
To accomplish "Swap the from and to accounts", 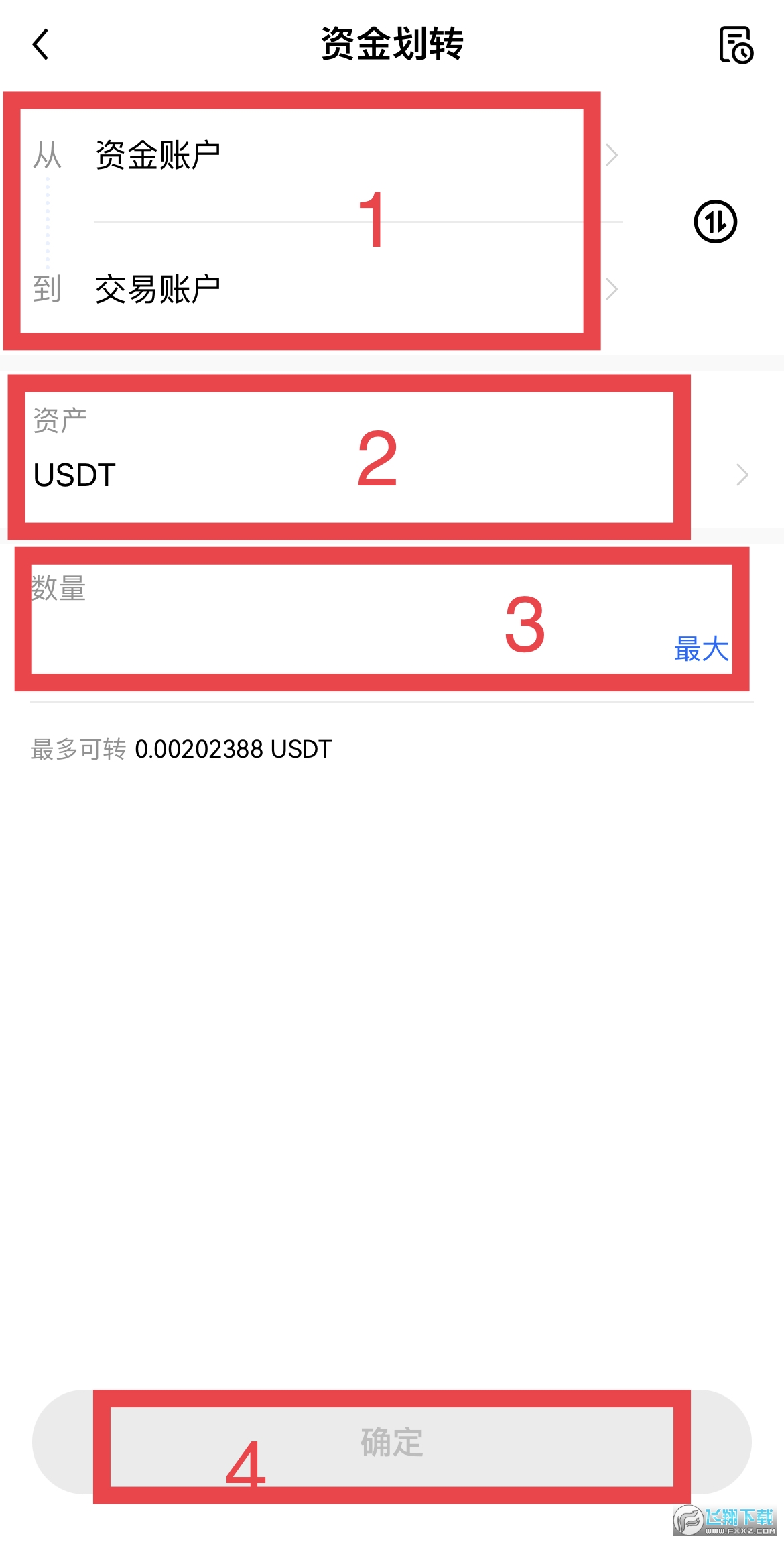I will click(715, 222).
